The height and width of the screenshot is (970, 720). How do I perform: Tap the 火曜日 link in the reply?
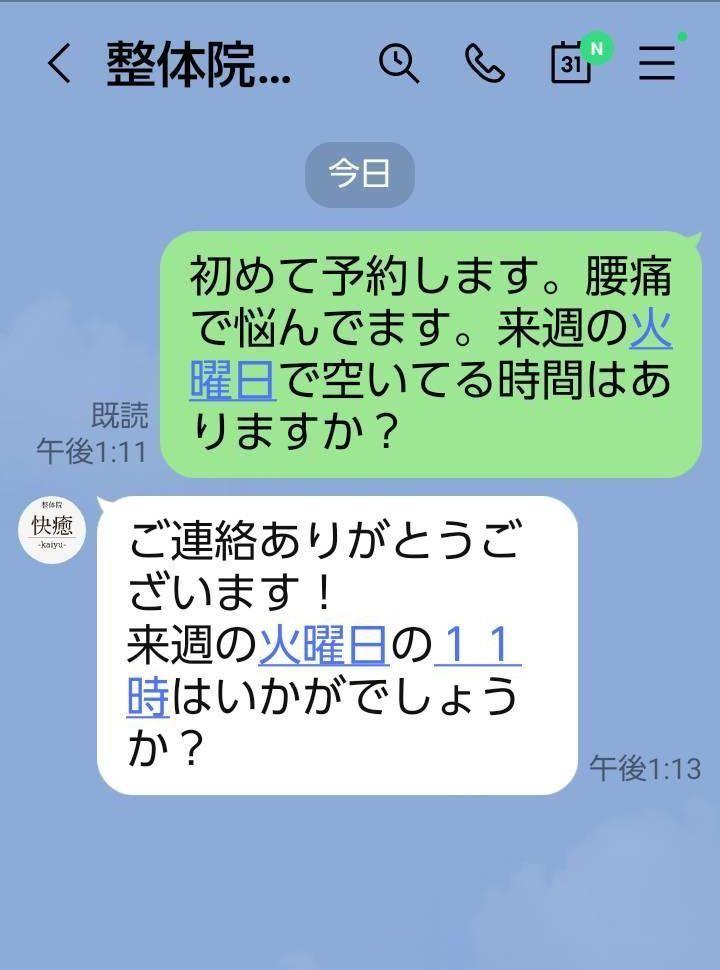pyautogui.click(x=323, y=647)
